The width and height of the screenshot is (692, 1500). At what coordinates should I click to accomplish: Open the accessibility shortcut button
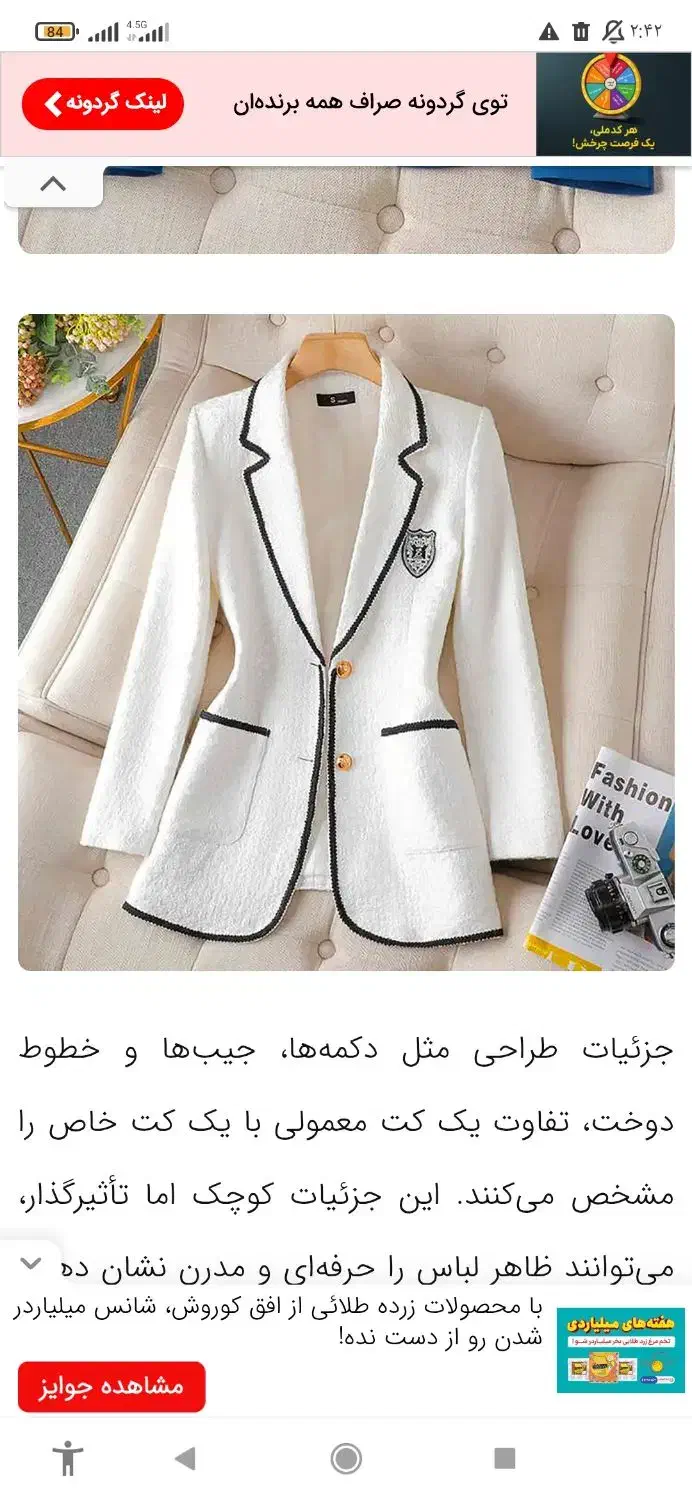click(x=68, y=1459)
